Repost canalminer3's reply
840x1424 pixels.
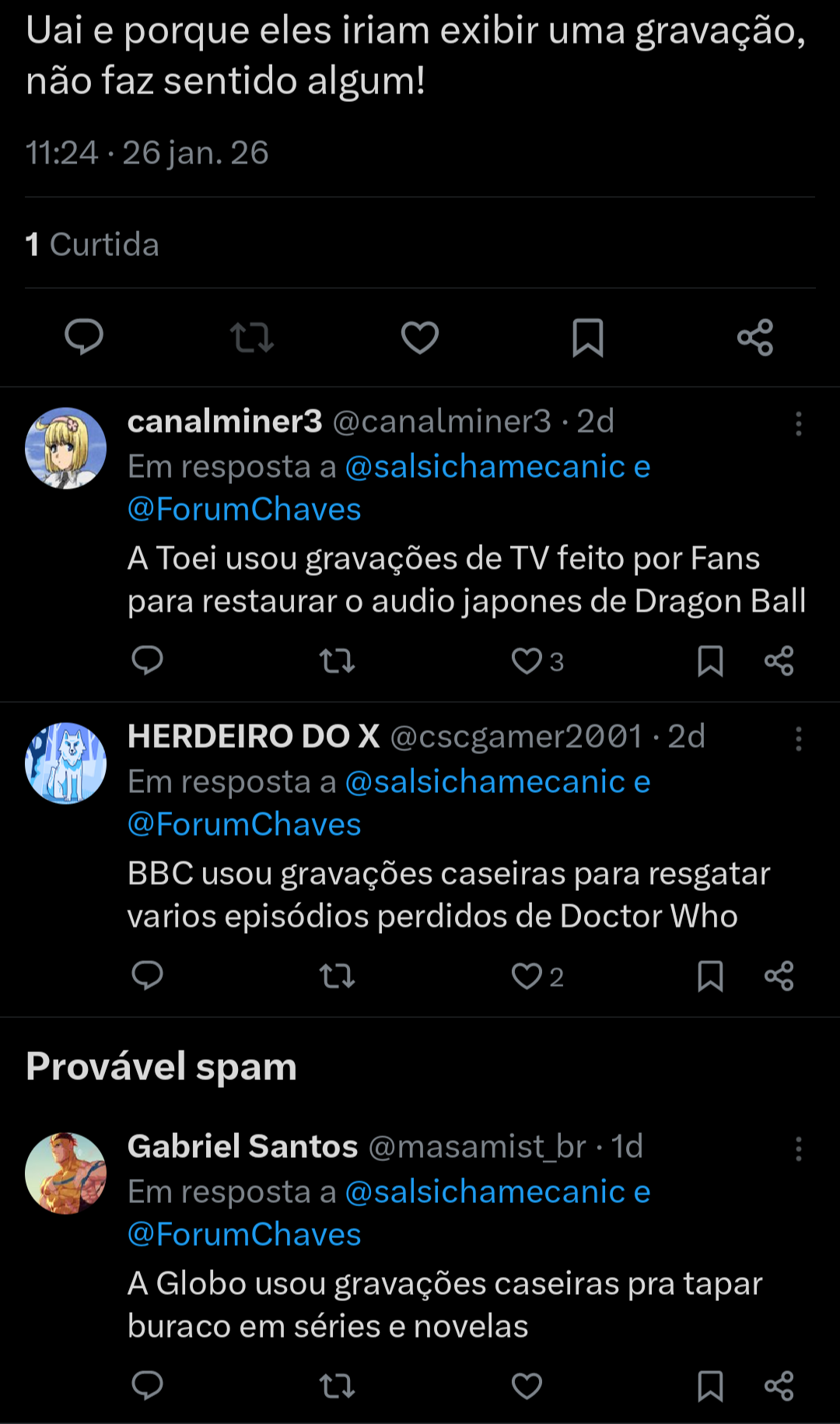tap(337, 661)
